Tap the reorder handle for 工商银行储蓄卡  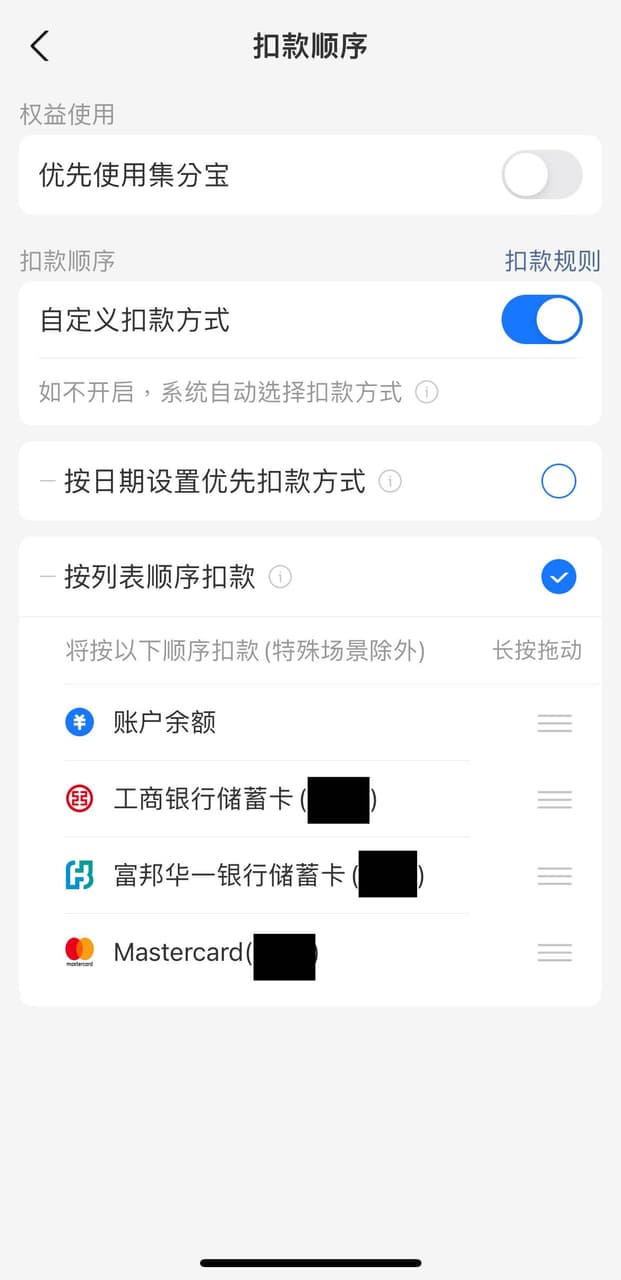pyautogui.click(x=554, y=799)
